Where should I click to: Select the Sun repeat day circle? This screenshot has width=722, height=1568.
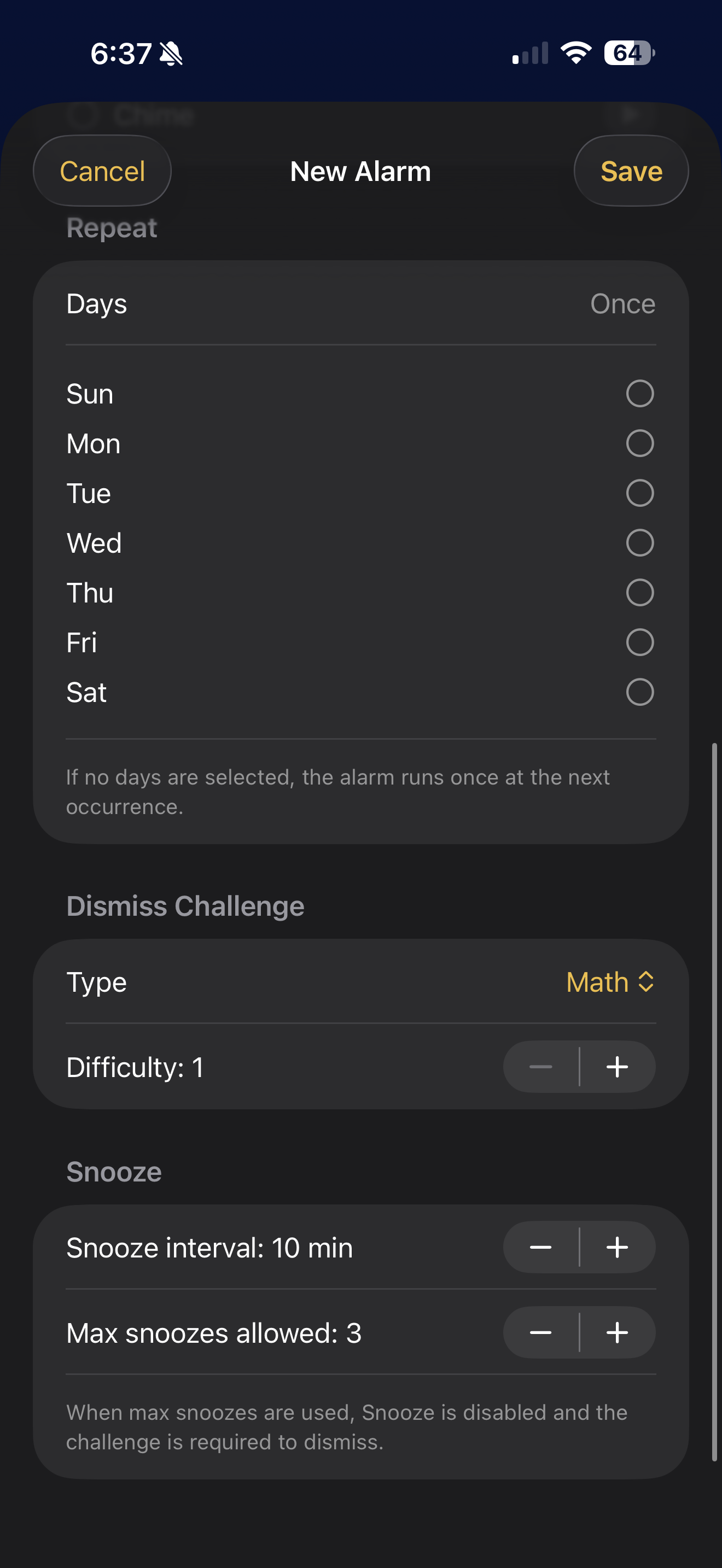(640, 393)
